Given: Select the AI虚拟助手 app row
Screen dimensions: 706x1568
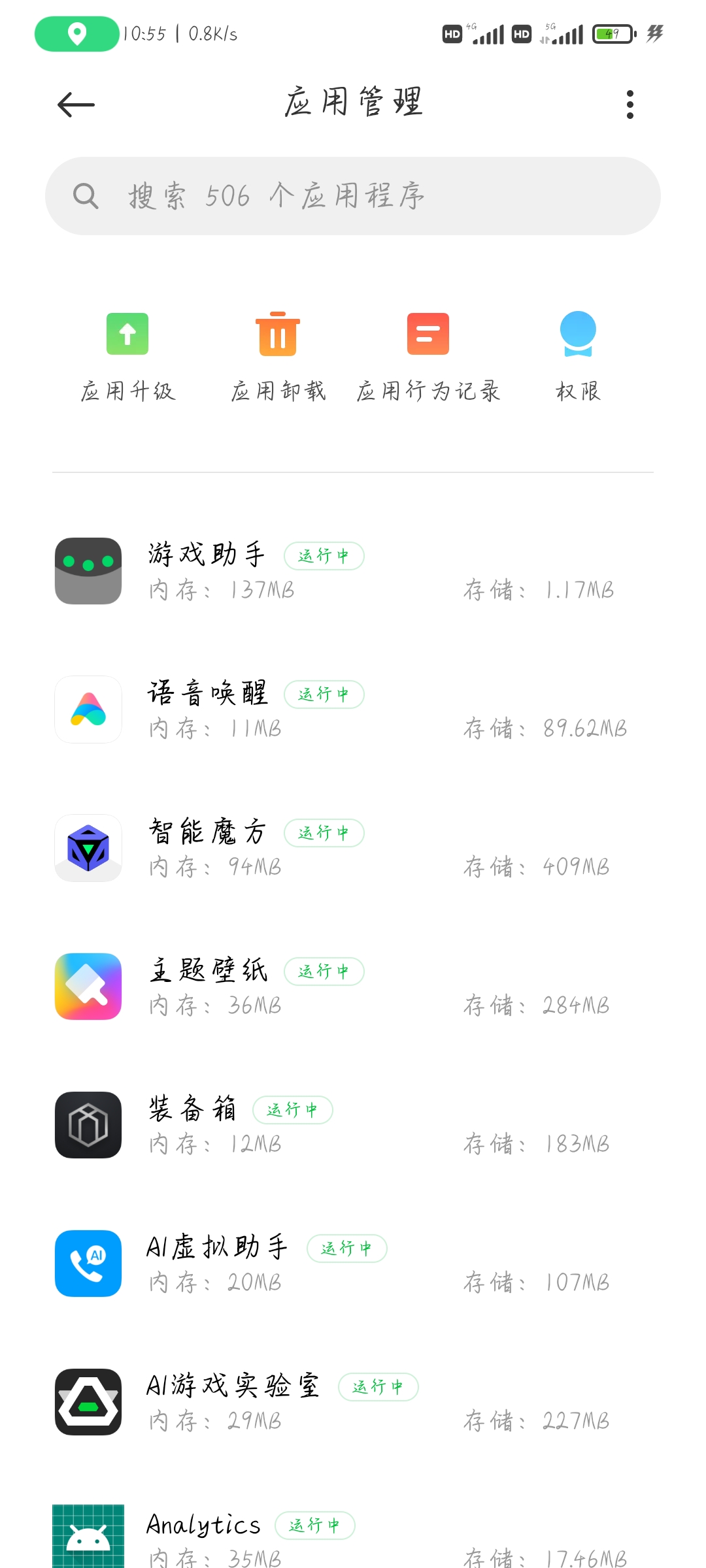Looking at the screenshot, I should point(353,1264).
